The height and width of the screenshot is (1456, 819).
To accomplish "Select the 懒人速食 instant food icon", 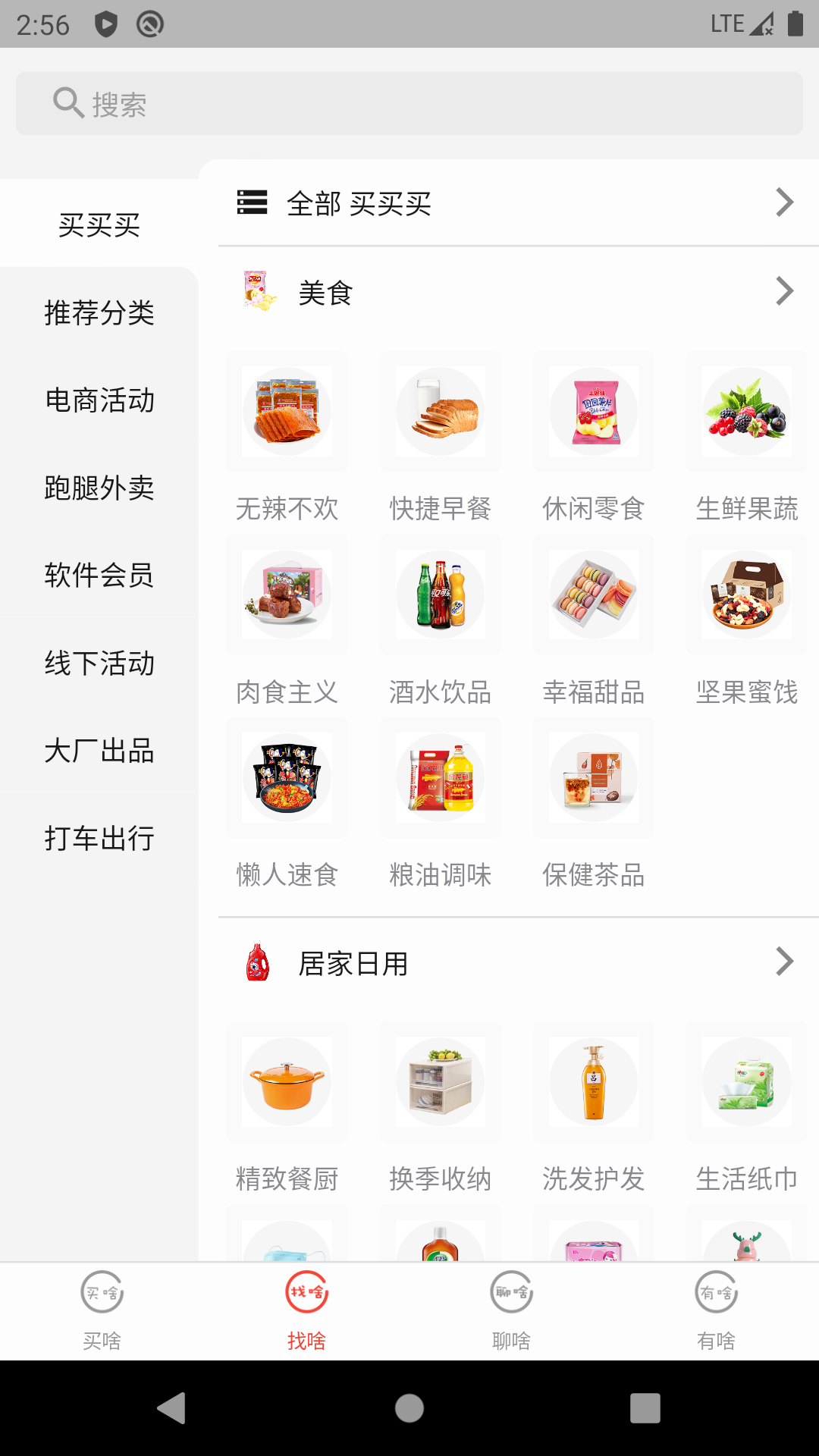I will tap(287, 778).
